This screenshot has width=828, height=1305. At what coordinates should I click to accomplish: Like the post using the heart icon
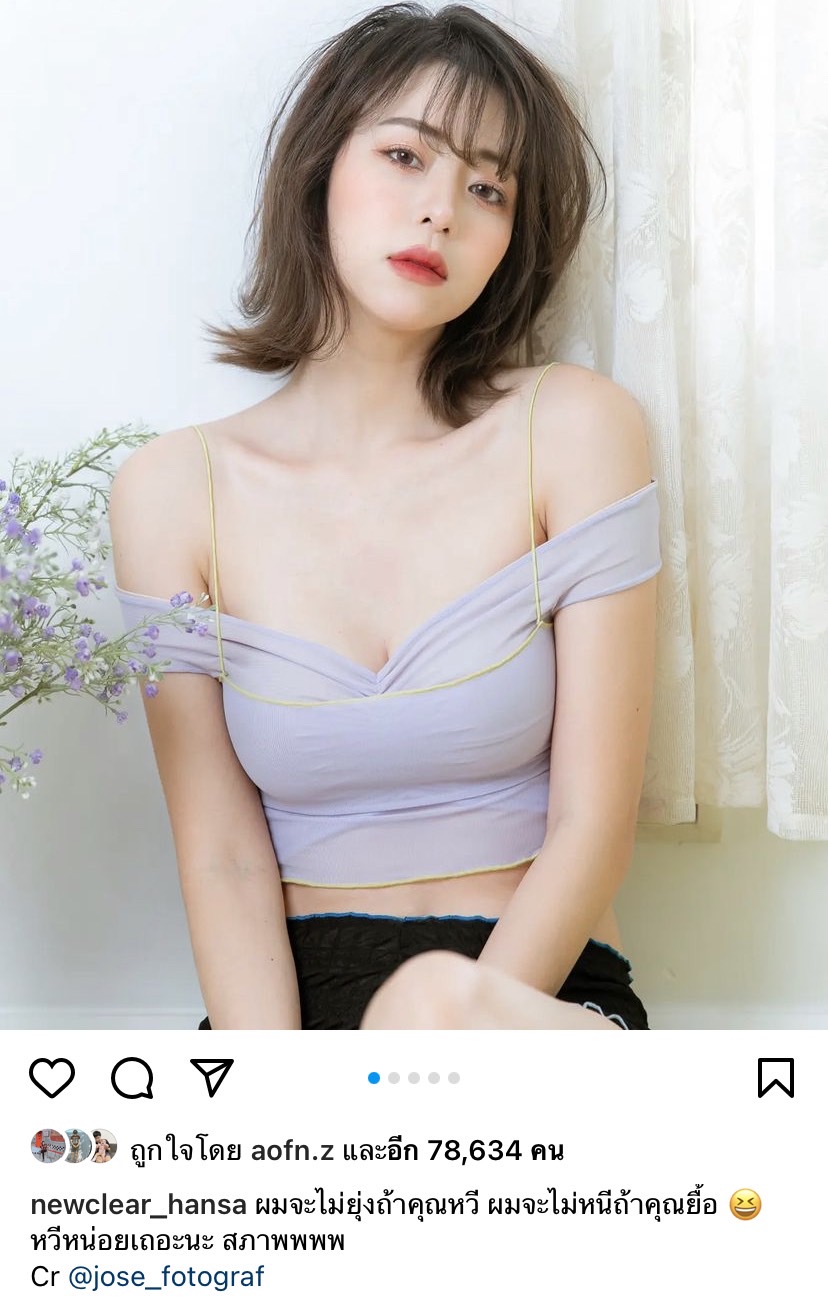point(55,1078)
